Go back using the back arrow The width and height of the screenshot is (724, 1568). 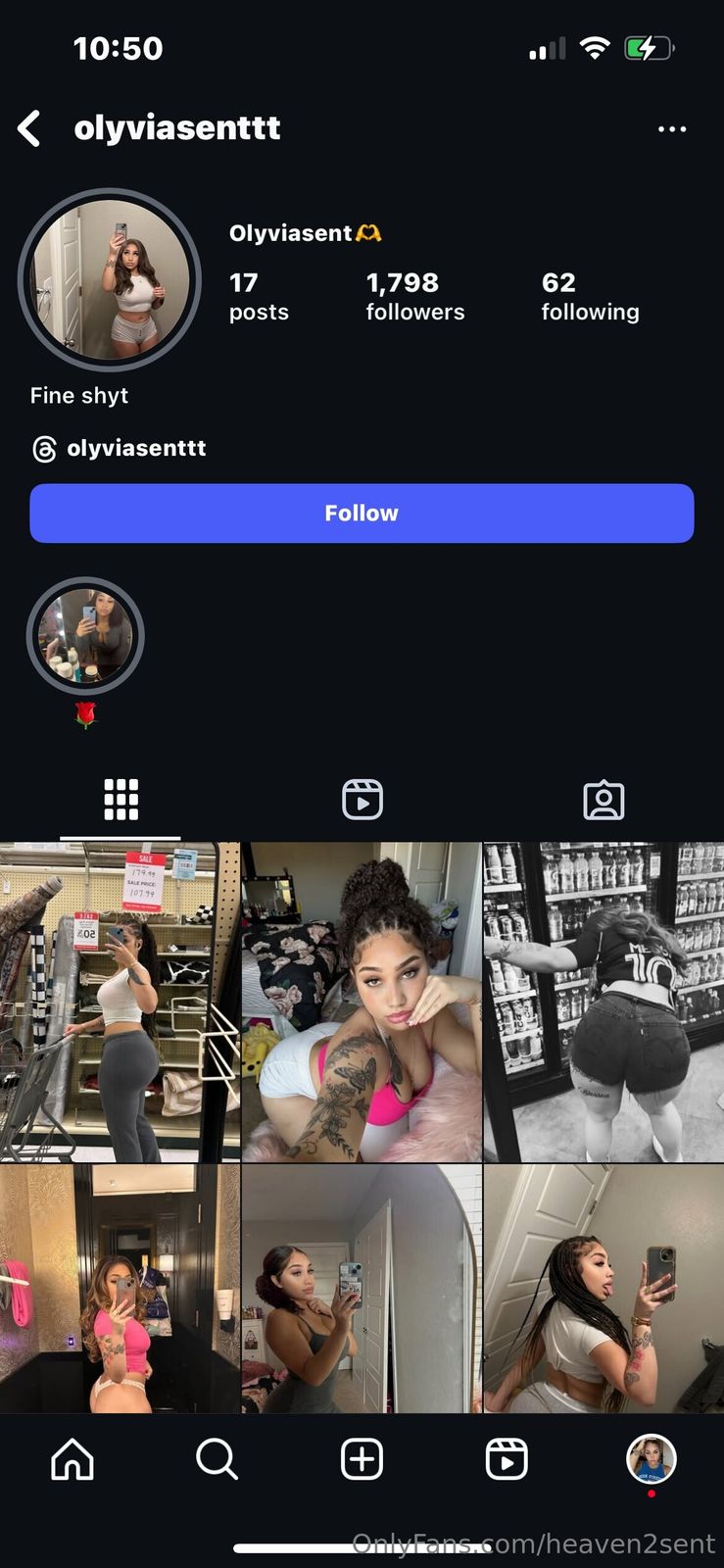pyautogui.click(x=30, y=128)
